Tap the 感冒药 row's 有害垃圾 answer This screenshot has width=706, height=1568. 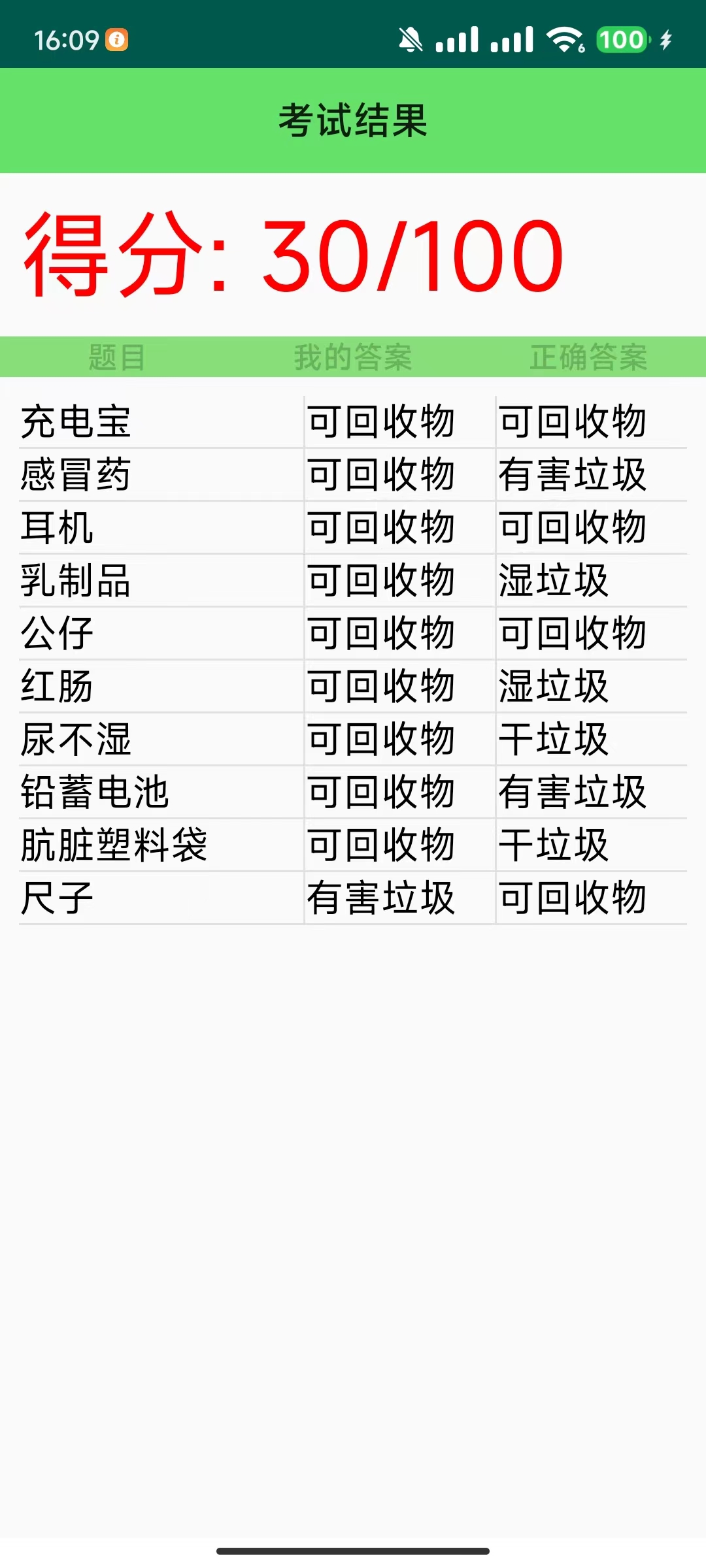pos(573,476)
